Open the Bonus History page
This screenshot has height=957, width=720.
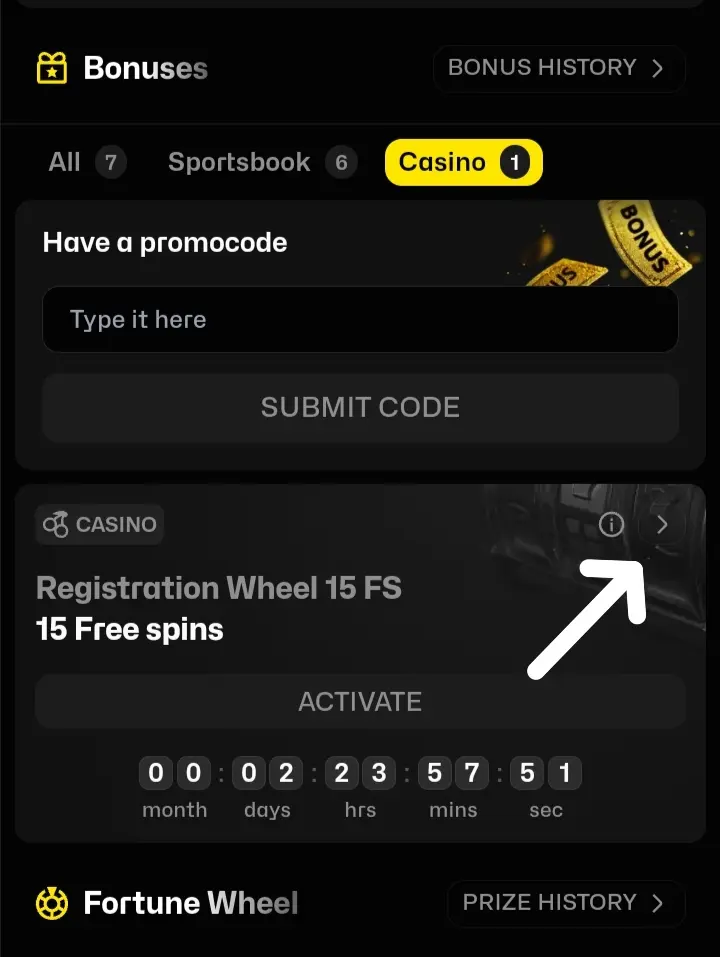coord(558,68)
